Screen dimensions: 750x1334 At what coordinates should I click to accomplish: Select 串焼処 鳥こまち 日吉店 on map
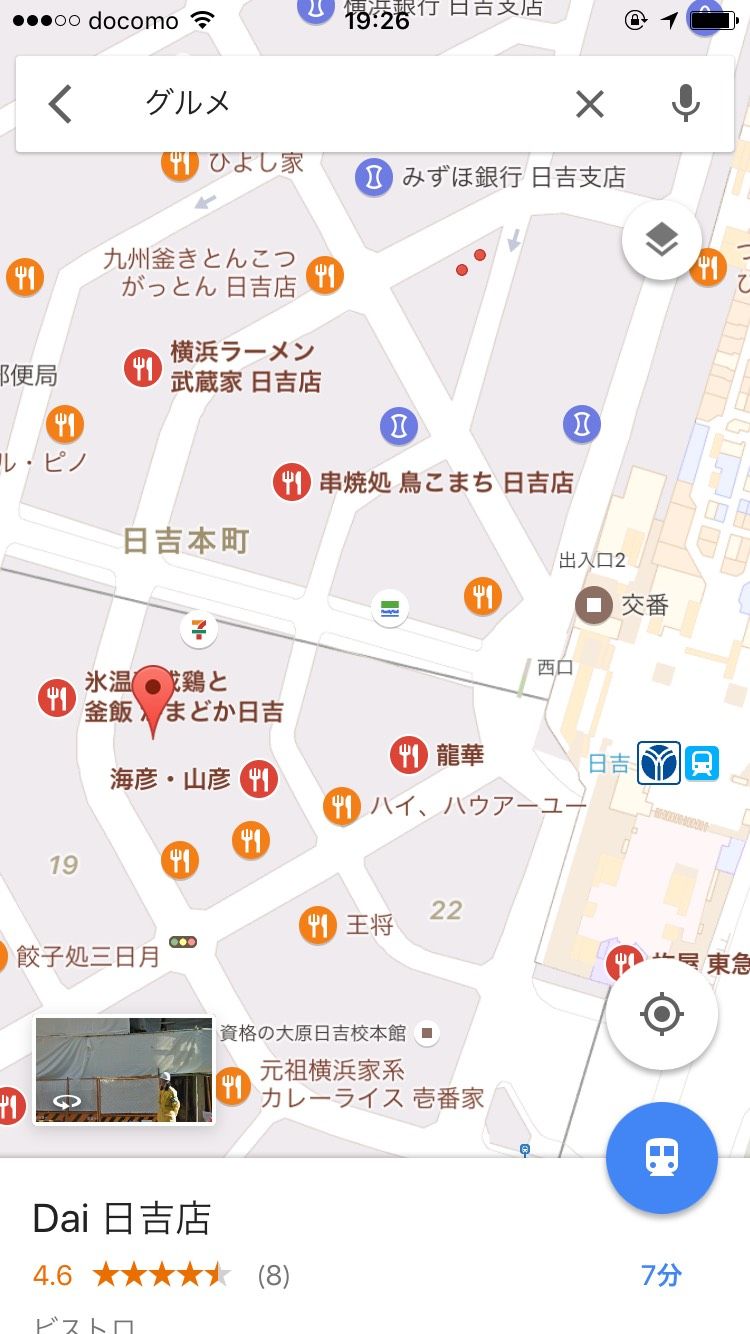pos(292,483)
